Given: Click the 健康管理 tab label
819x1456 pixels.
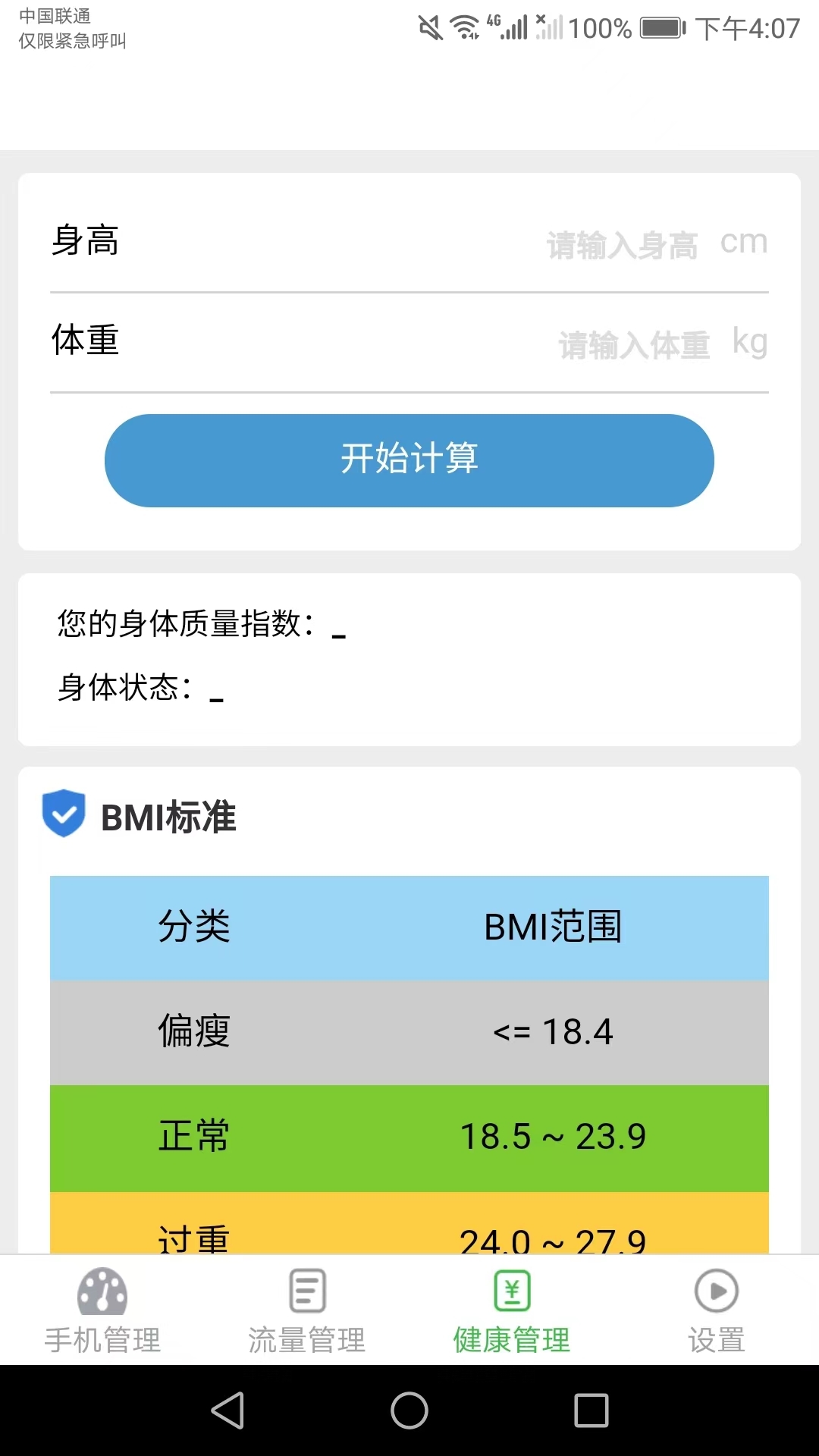Looking at the screenshot, I should tap(511, 1341).
